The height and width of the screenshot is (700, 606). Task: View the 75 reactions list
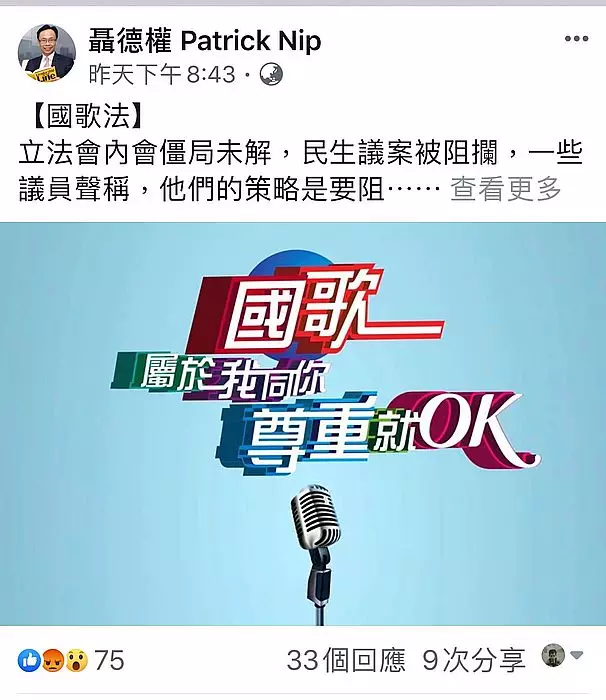(x=72, y=660)
